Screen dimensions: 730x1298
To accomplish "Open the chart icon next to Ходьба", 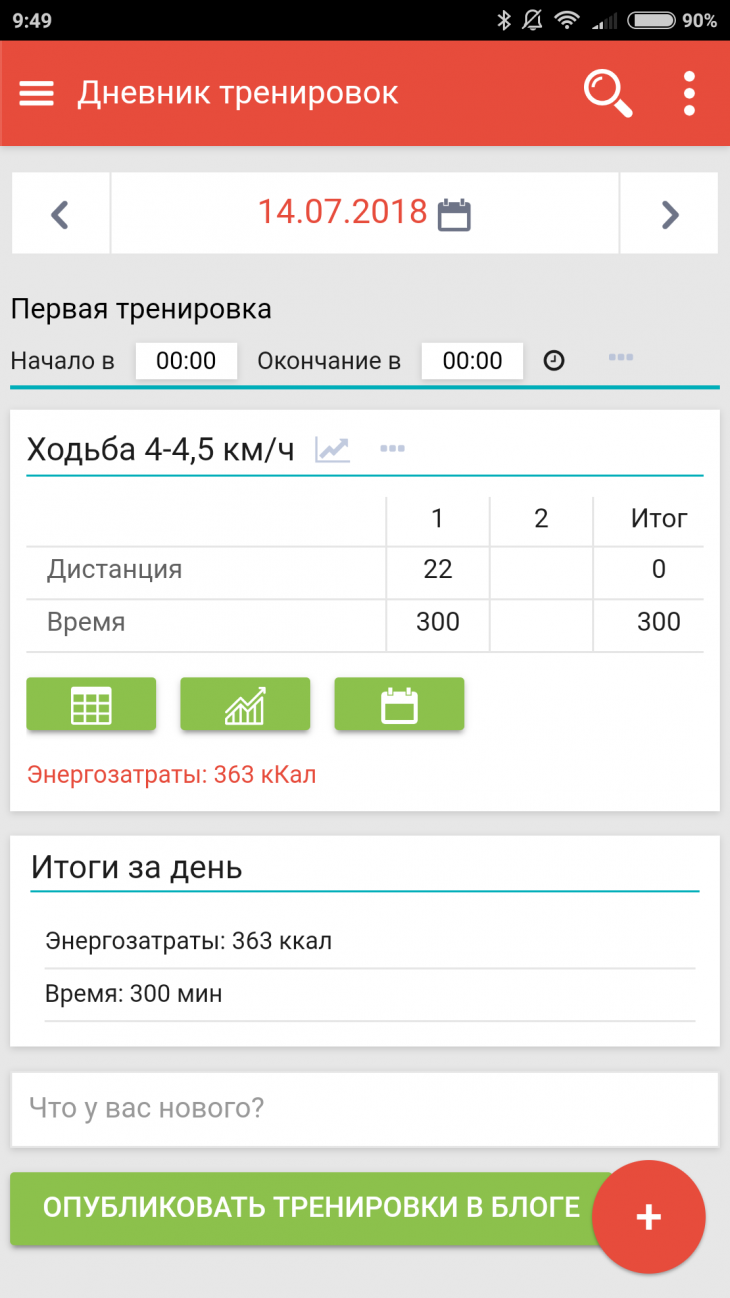I will click(333, 450).
